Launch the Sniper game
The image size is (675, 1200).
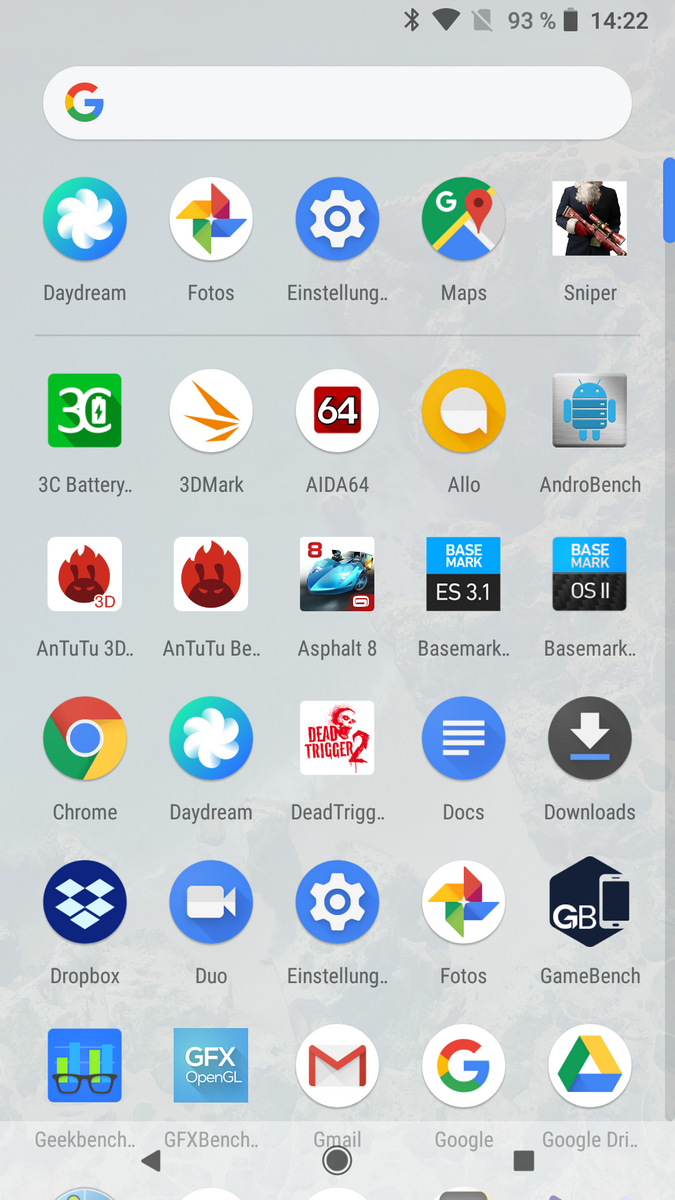[x=590, y=219]
